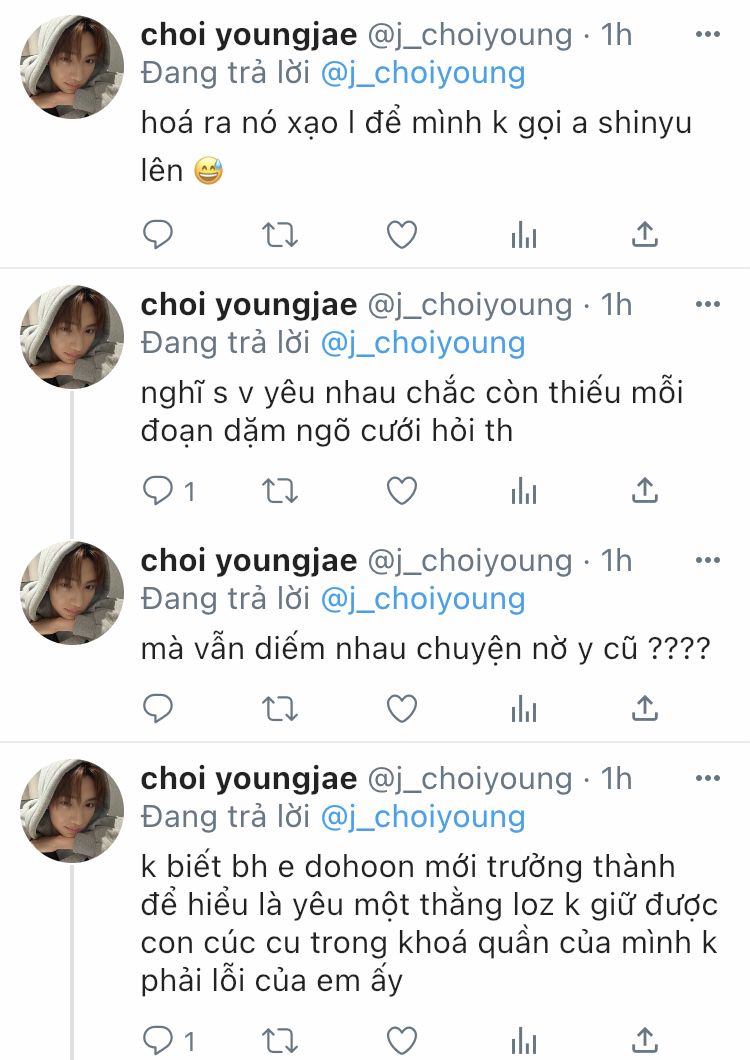The width and height of the screenshot is (750, 1060).
Task: Share the tweet 'k biết bh e dohoon'
Action: point(645,1037)
